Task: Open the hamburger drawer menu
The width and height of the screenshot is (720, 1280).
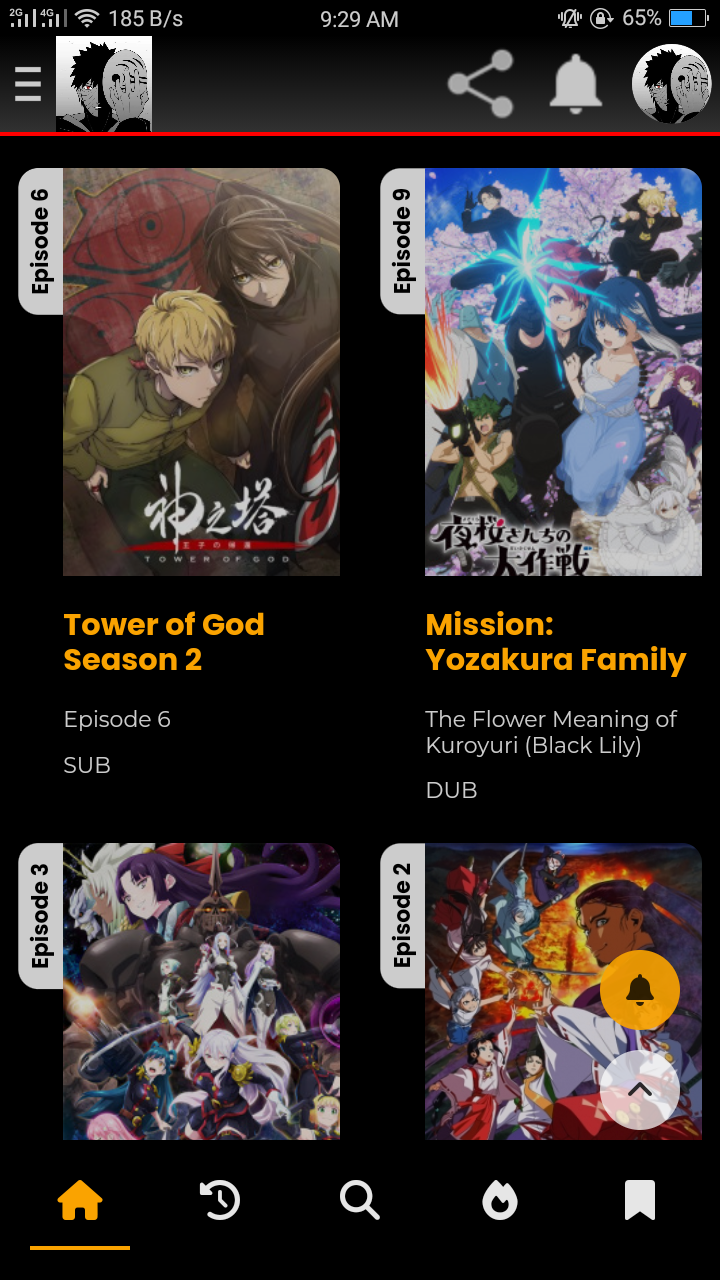Action: [28, 84]
